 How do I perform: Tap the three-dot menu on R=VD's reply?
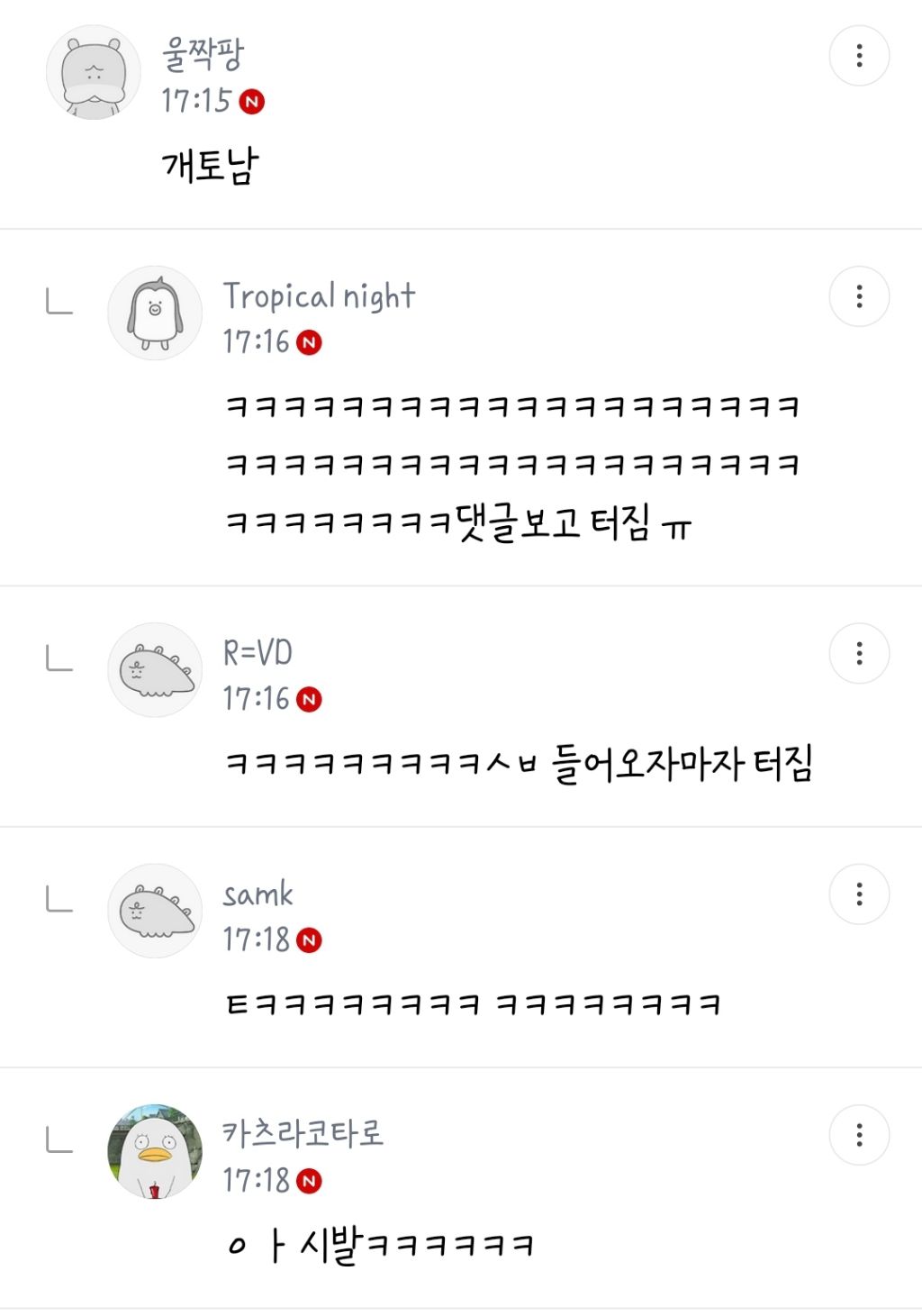point(859,653)
